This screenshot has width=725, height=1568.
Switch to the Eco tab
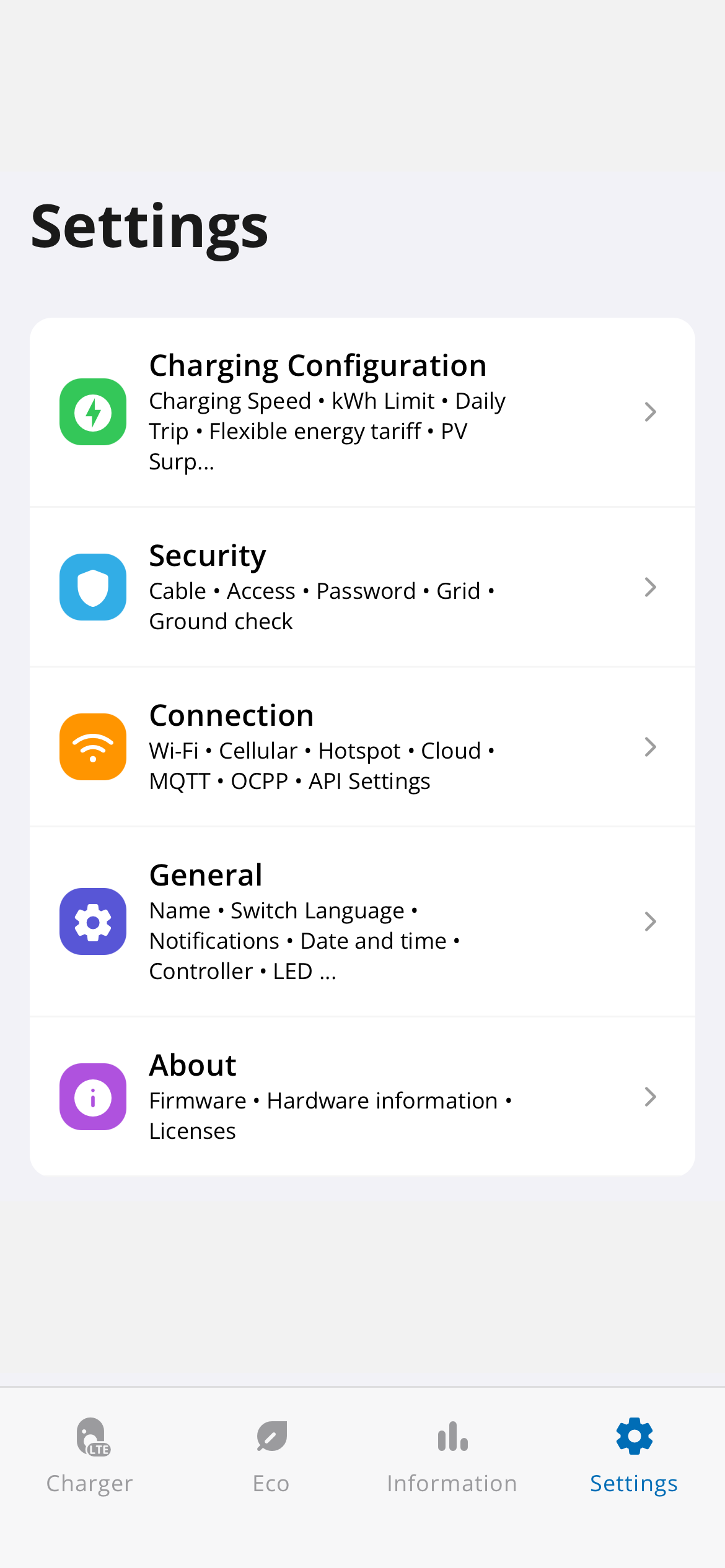[x=271, y=1455]
